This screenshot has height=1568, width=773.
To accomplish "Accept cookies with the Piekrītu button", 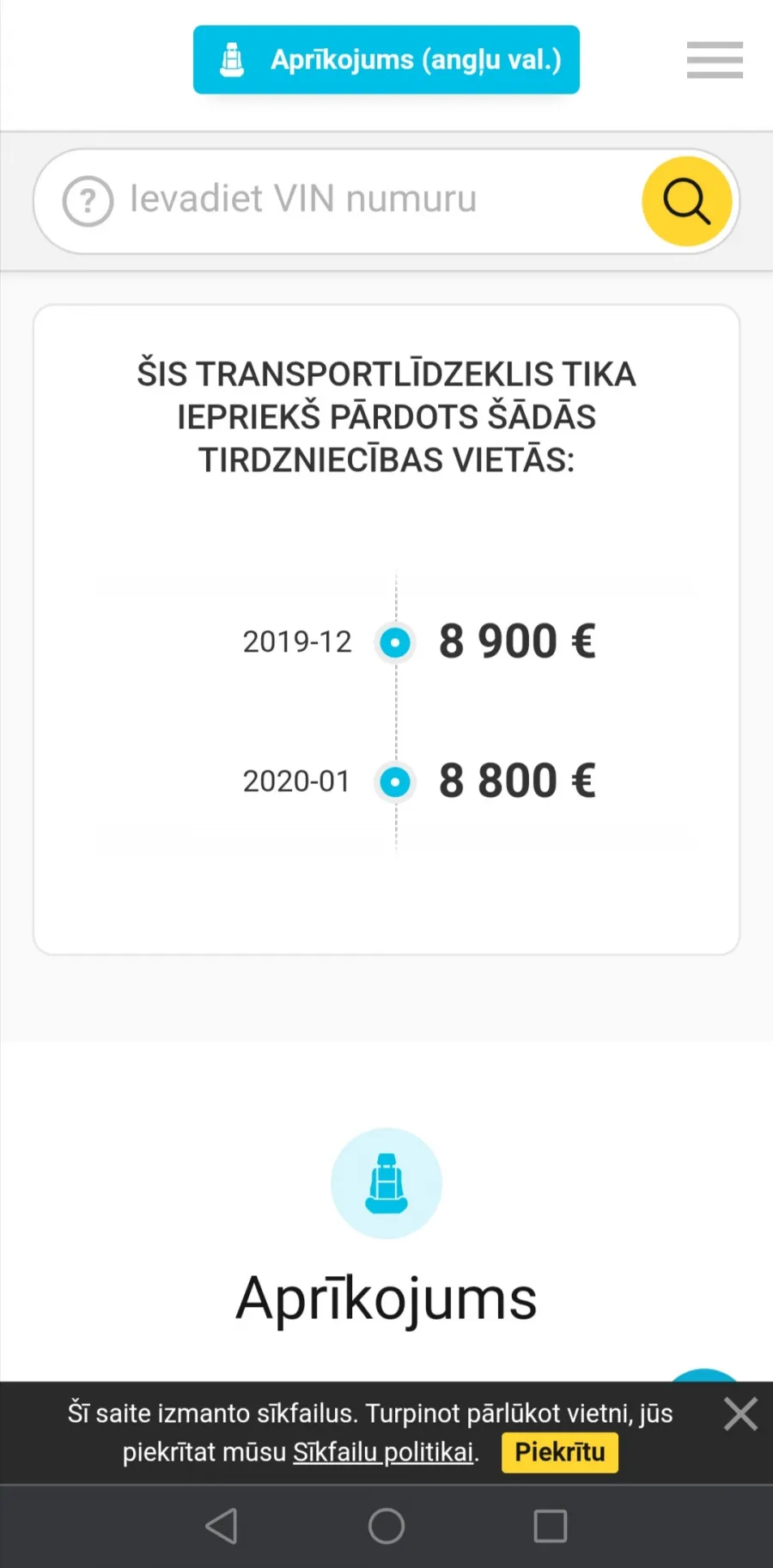I will click(560, 1452).
